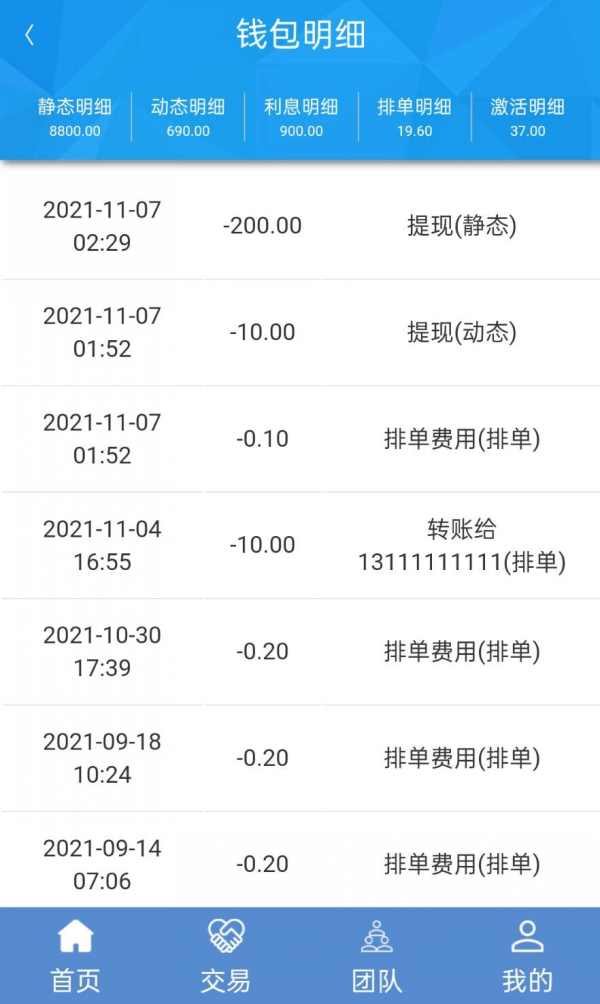Switch to the 动态明细 tab
The width and height of the screenshot is (600, 1004).
tap(188, 117)
